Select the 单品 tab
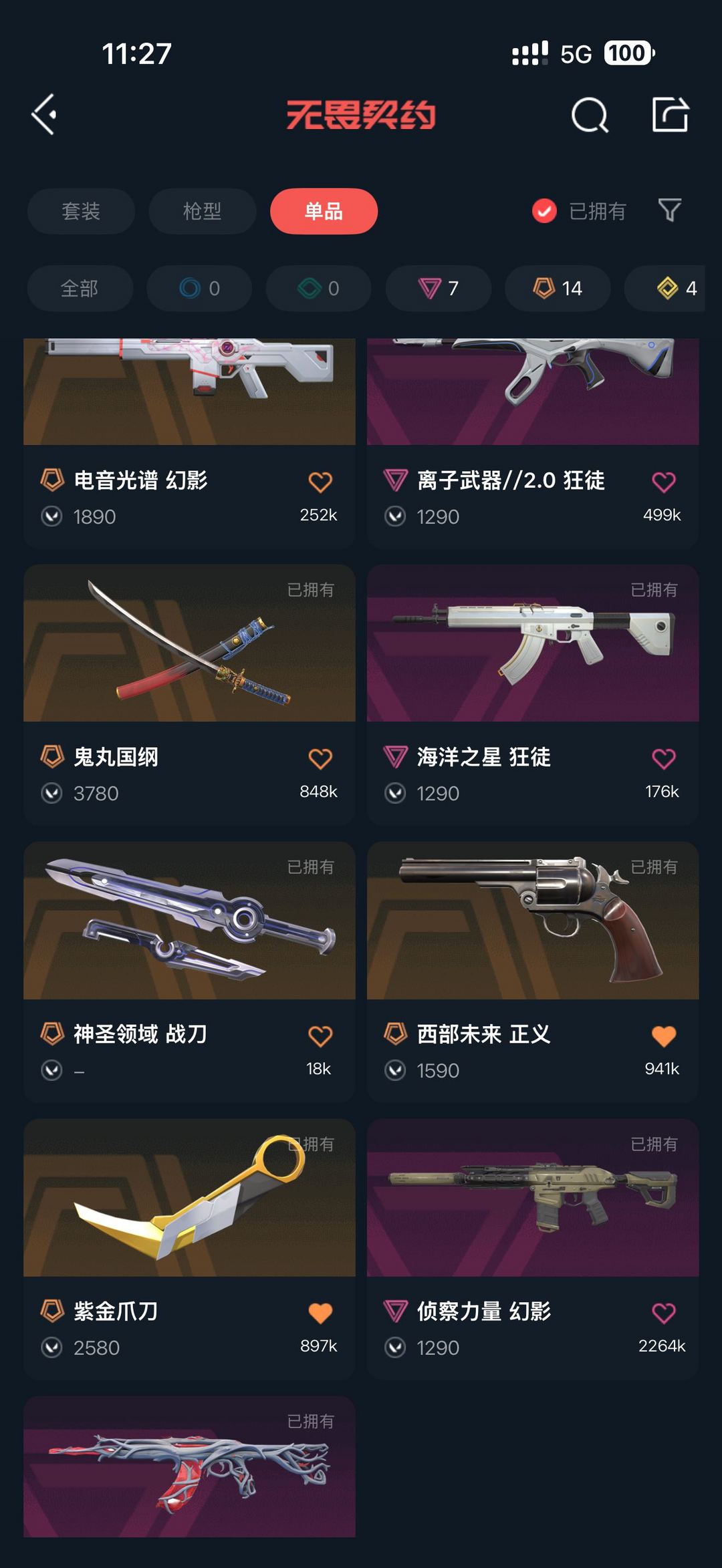 [324, 211]
